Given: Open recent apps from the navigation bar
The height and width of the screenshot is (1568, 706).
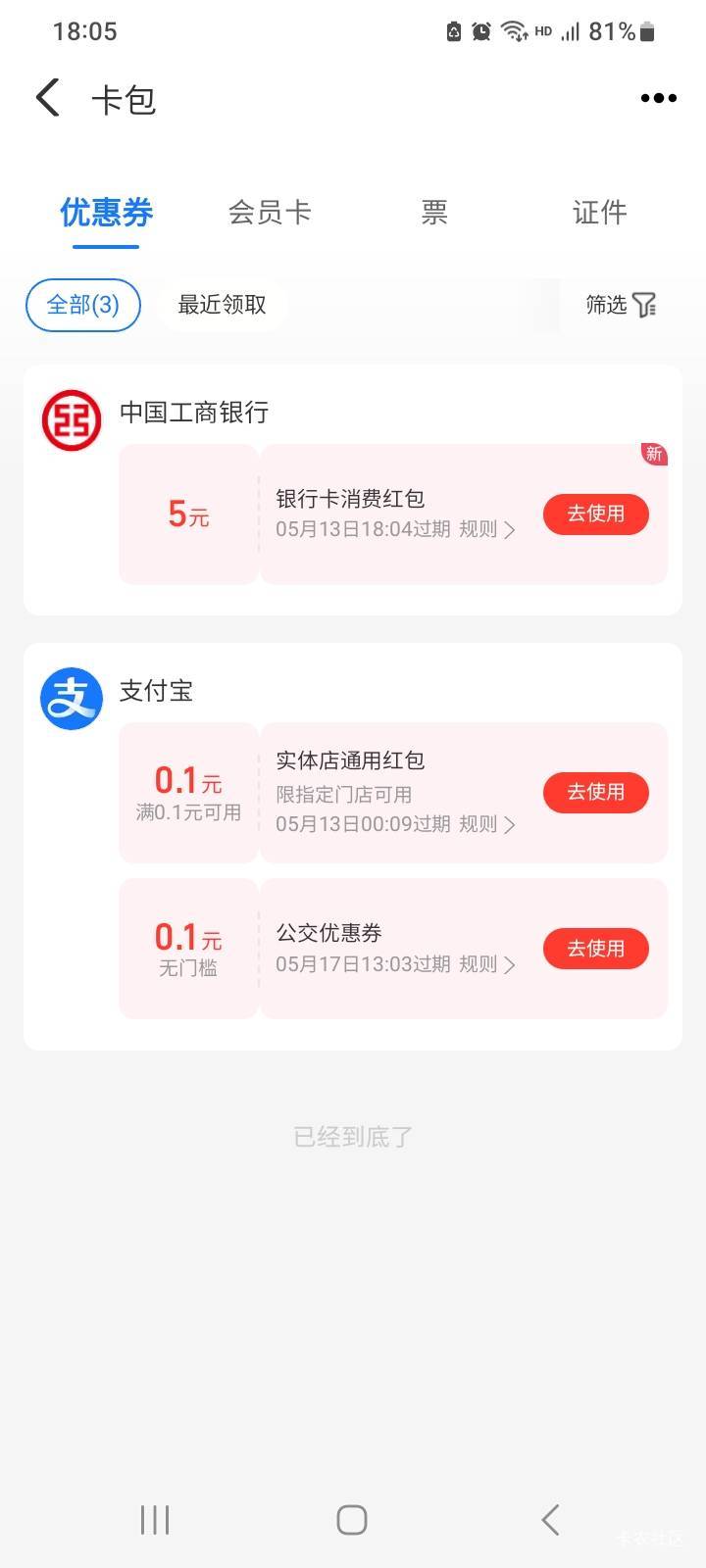Looking at the screenshot, I should pos(155,1520).
